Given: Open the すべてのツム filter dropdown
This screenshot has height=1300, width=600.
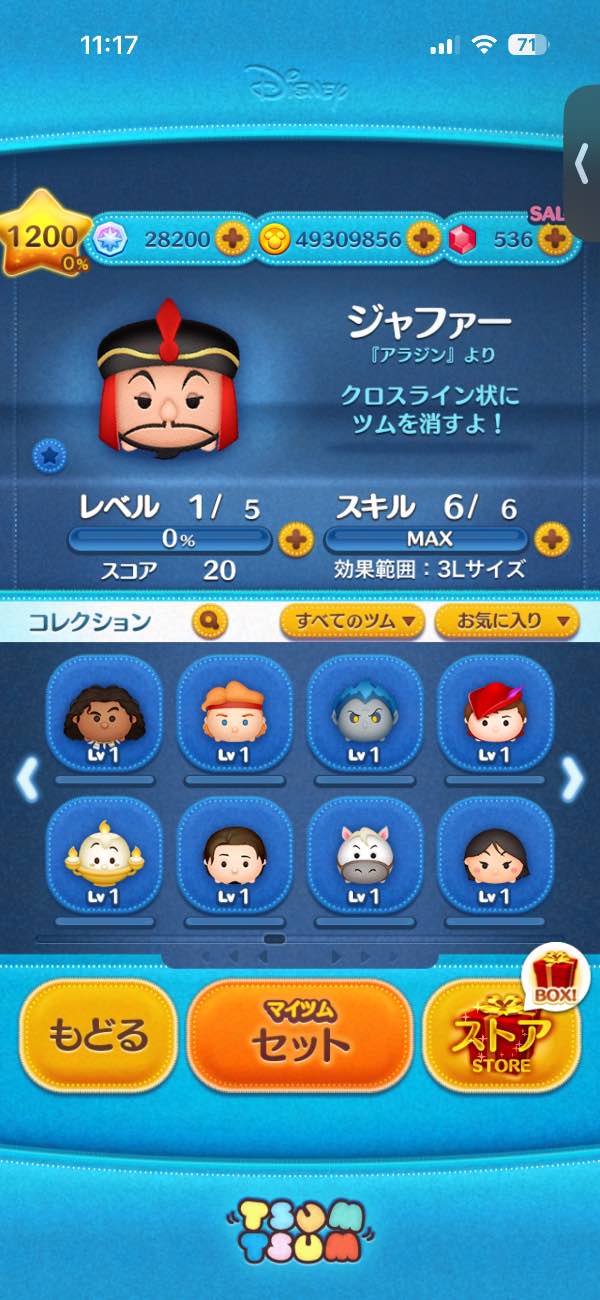Looking at the screenshot, I should [x=352, y=622].
